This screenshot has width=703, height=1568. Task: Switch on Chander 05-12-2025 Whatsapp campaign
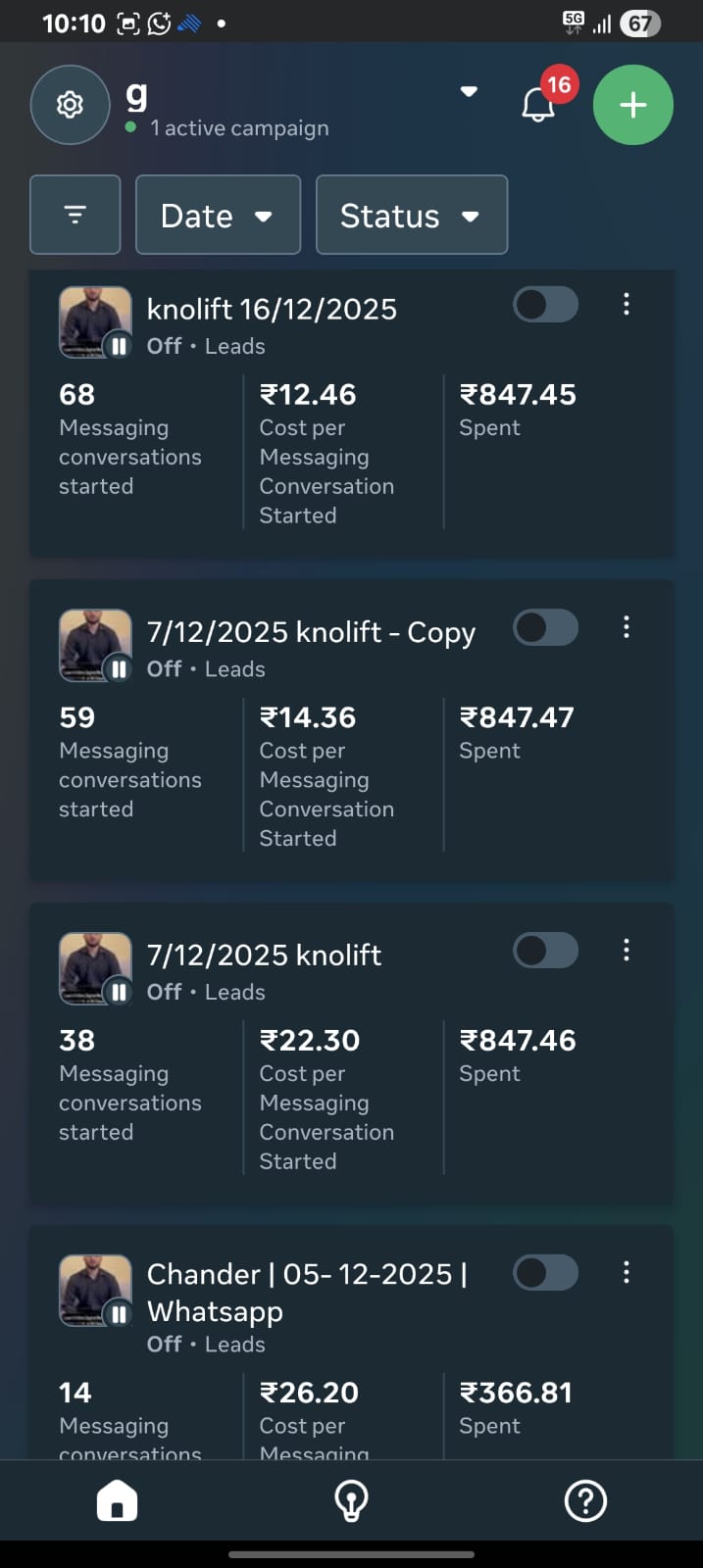pyautogui.click(x=546, y=1273)
